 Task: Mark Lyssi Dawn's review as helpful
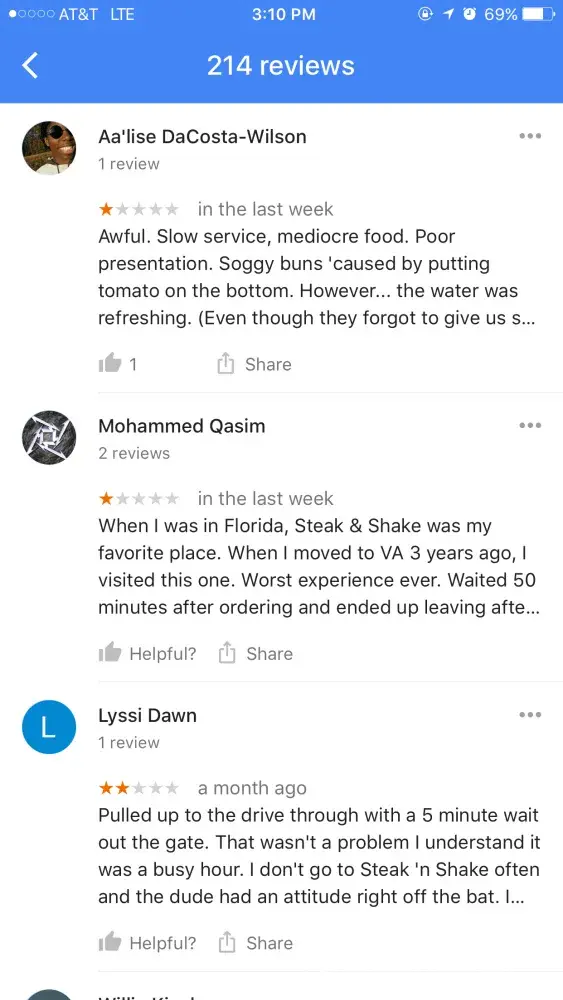[147, 943]
